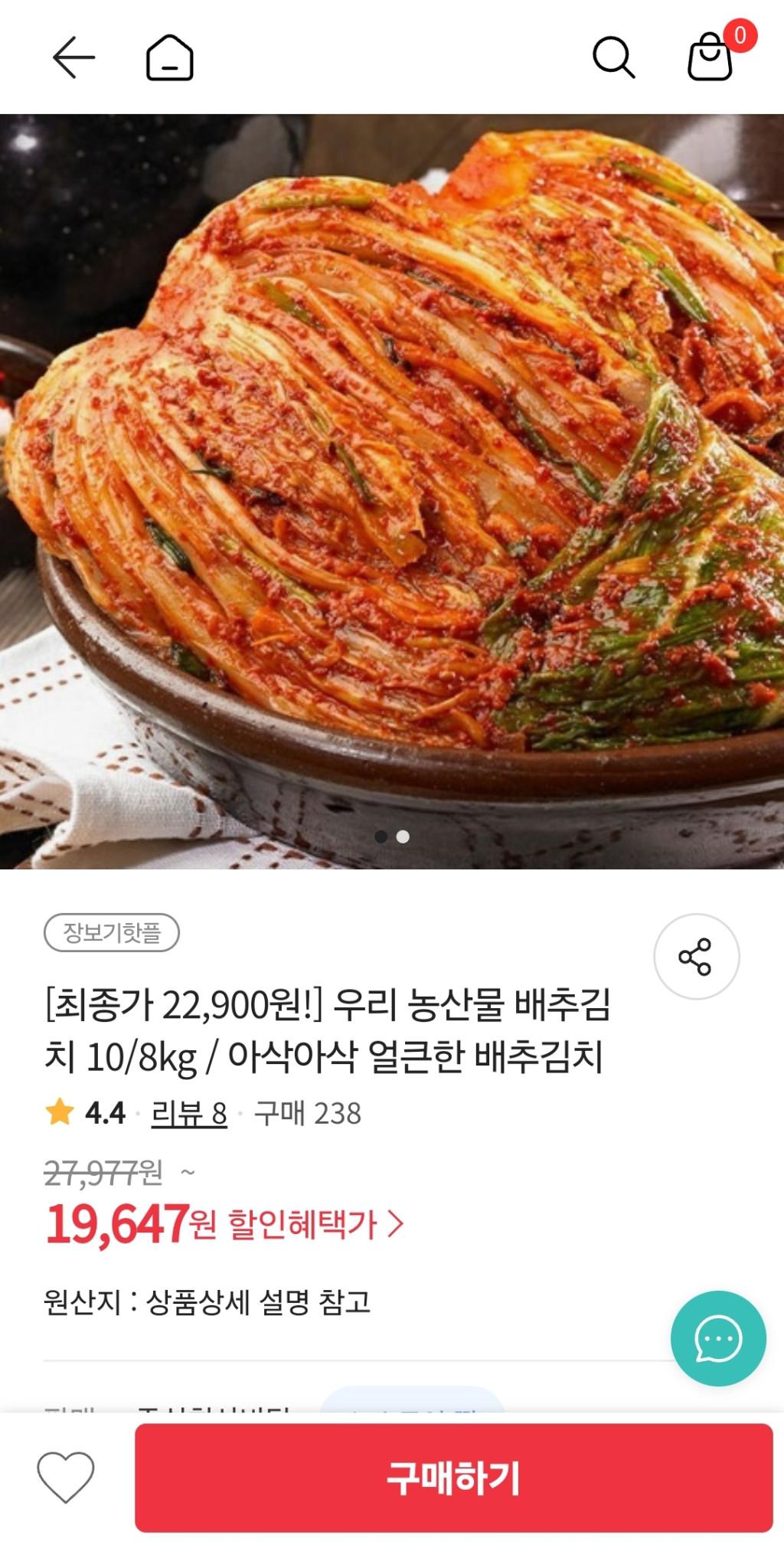
Task: Open the shop home page
Action: (x=169, y=57)
